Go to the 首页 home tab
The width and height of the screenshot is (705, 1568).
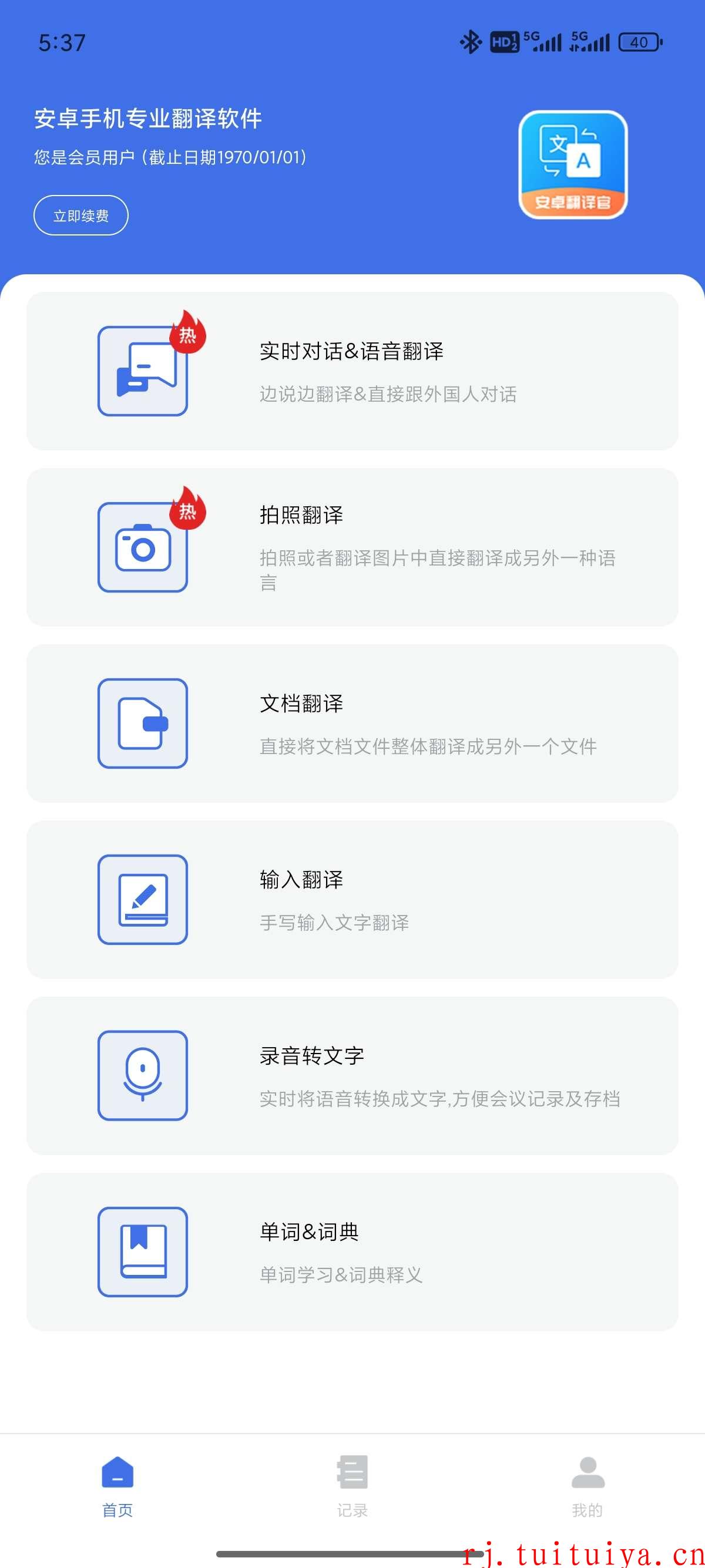(x=117, y=1486)
